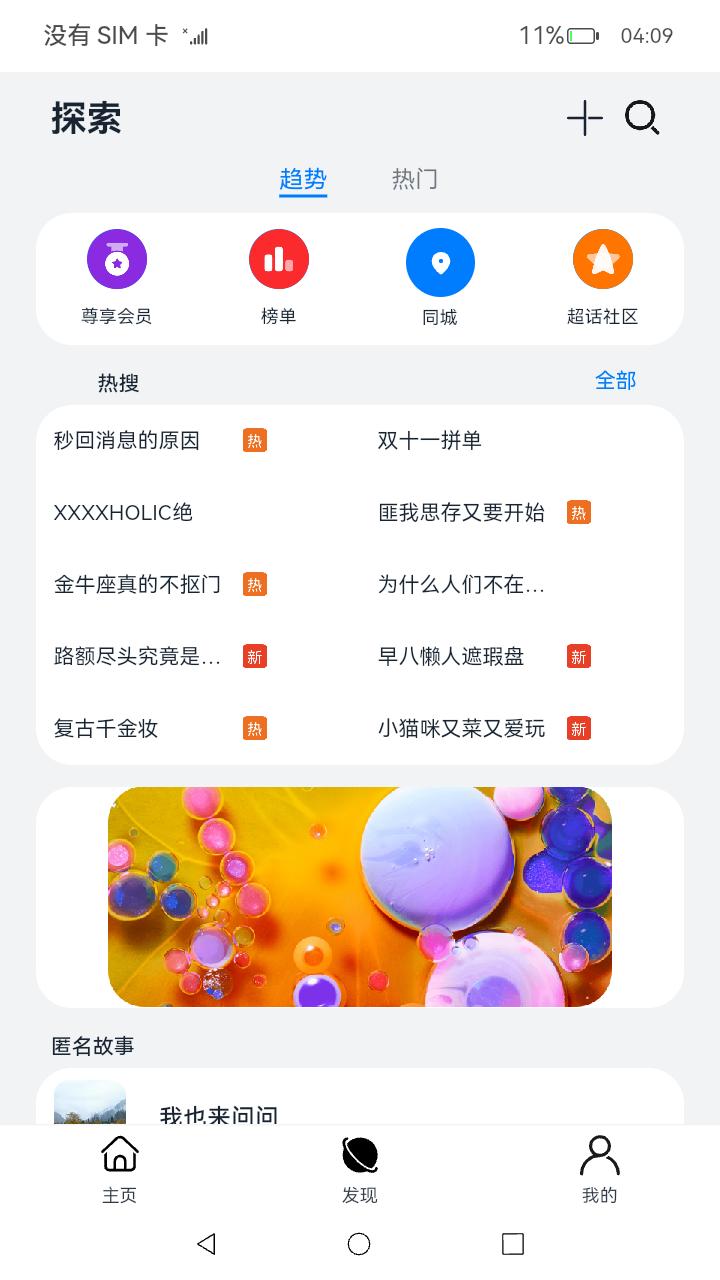The width and height of the screenshot is (720, 1280).
Task: Open the 同城 local shortcut
Action: click(x=440, y=277)
